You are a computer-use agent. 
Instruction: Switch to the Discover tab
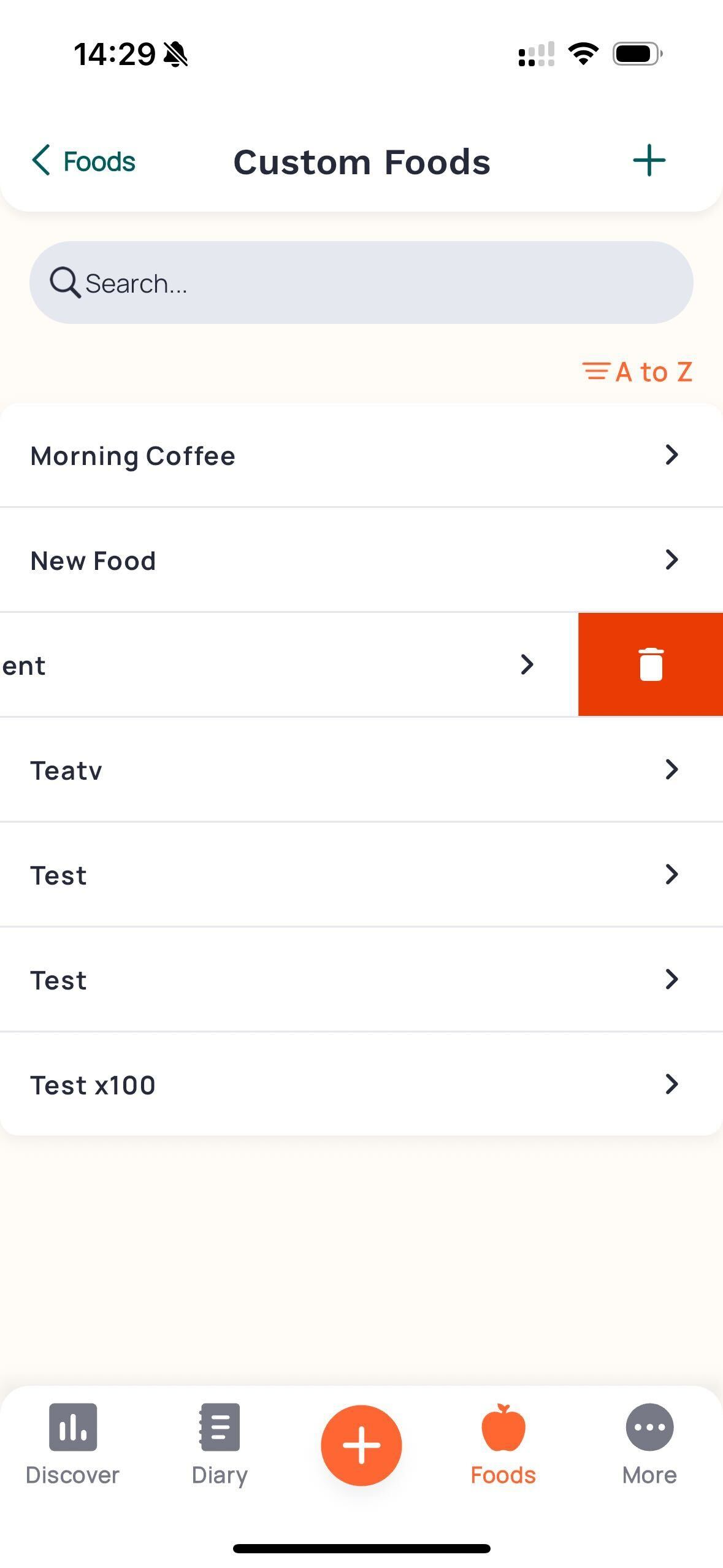coord(72,1444)
